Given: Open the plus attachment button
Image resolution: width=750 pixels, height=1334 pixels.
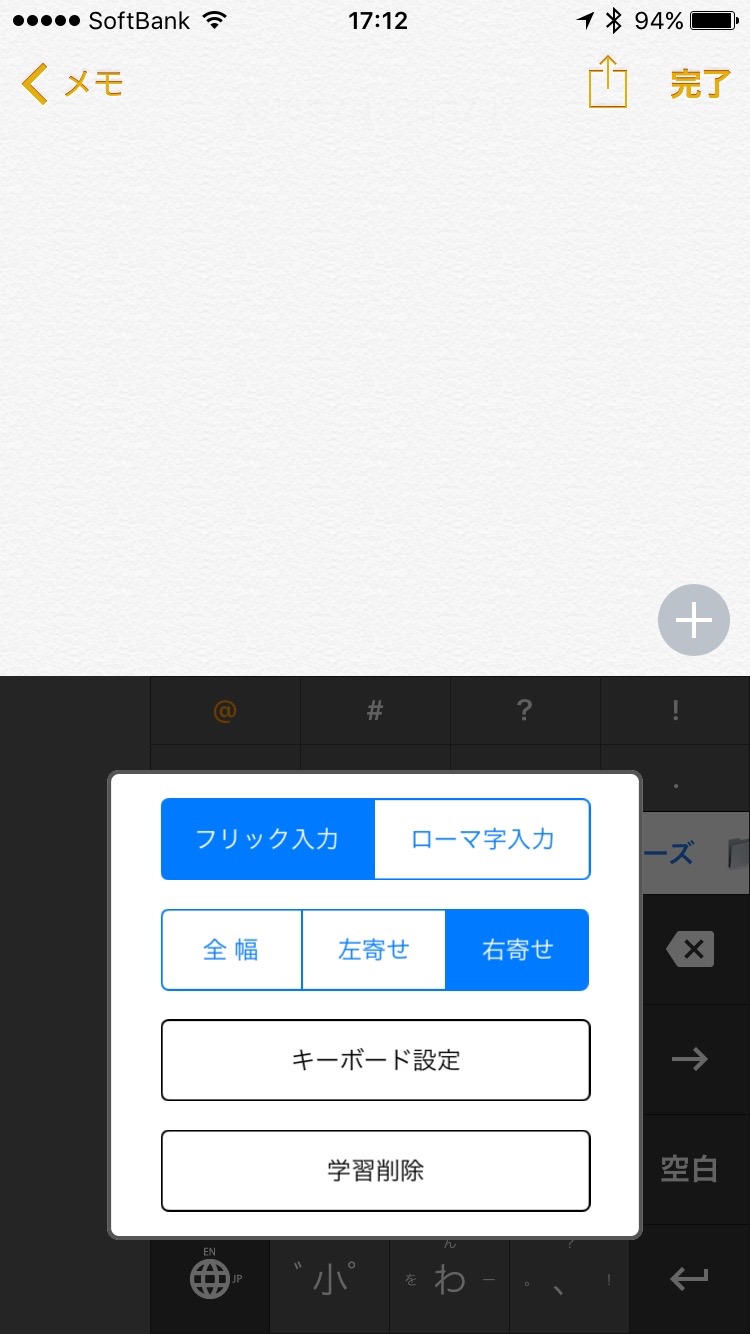Looking at the screenshot, I should pos(693,621).
